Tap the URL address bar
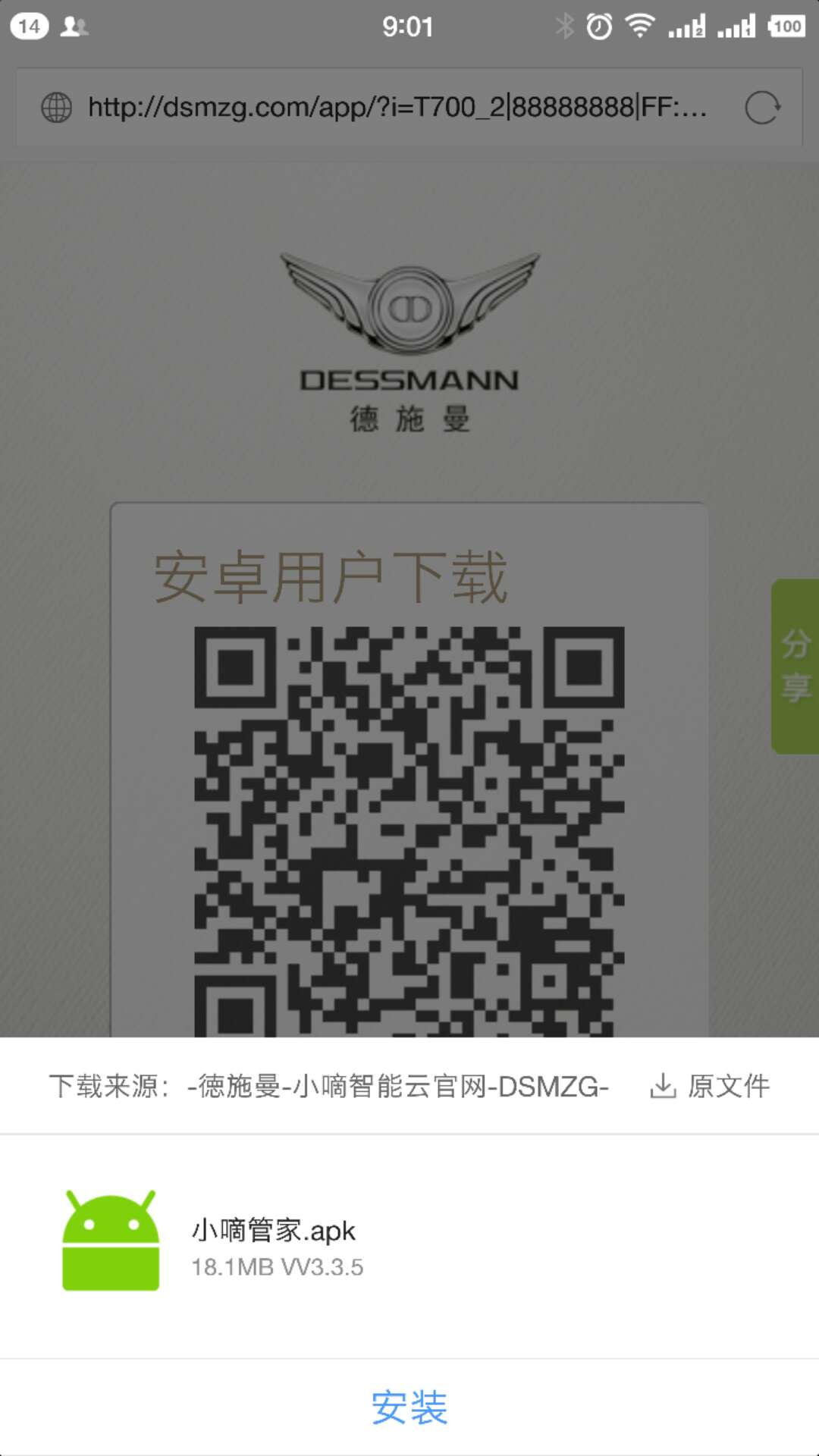Viewport: 819px width, 1456px height. pos(397,108)
